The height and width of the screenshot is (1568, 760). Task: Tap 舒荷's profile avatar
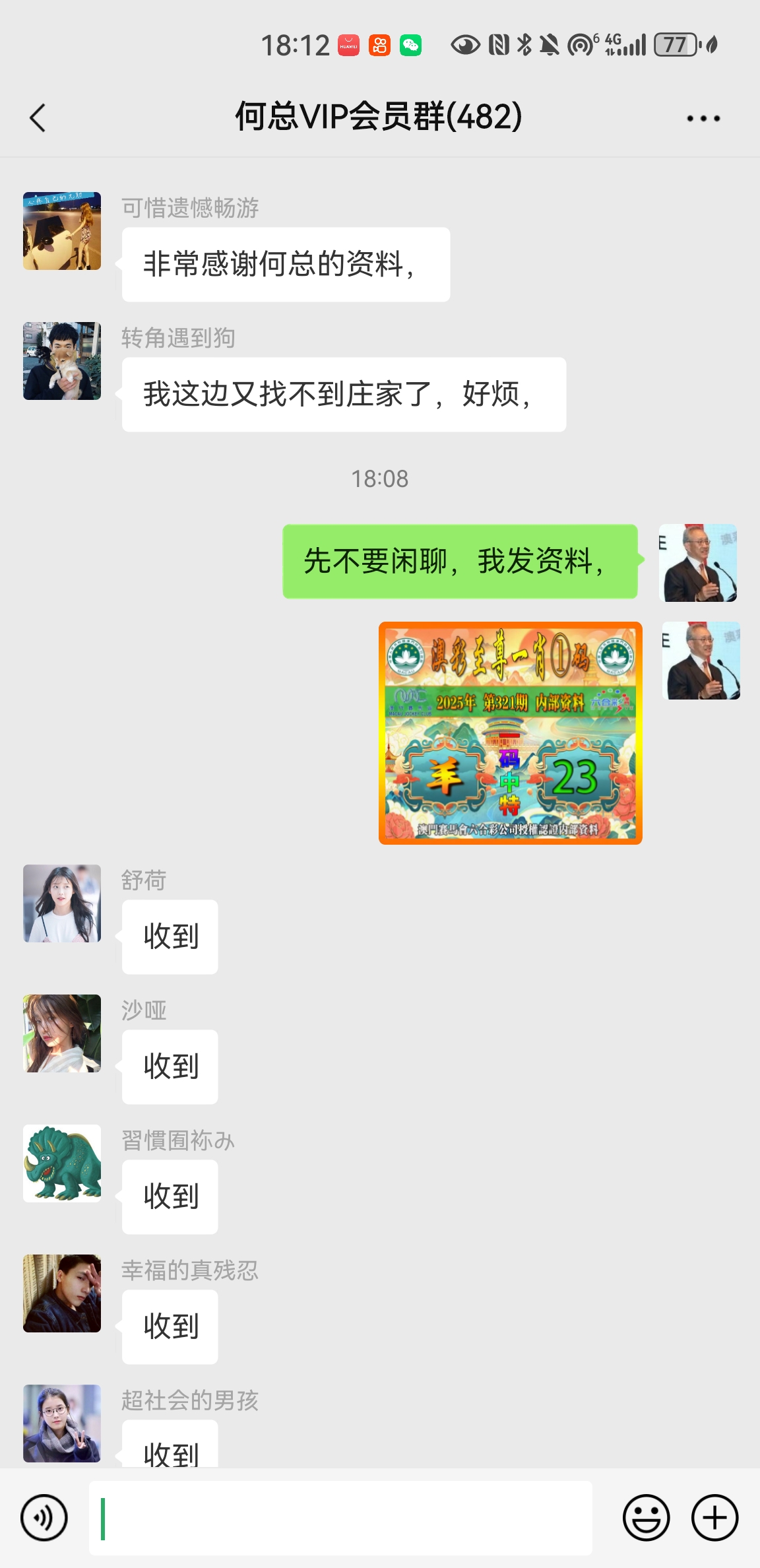[x=61, y=903]
